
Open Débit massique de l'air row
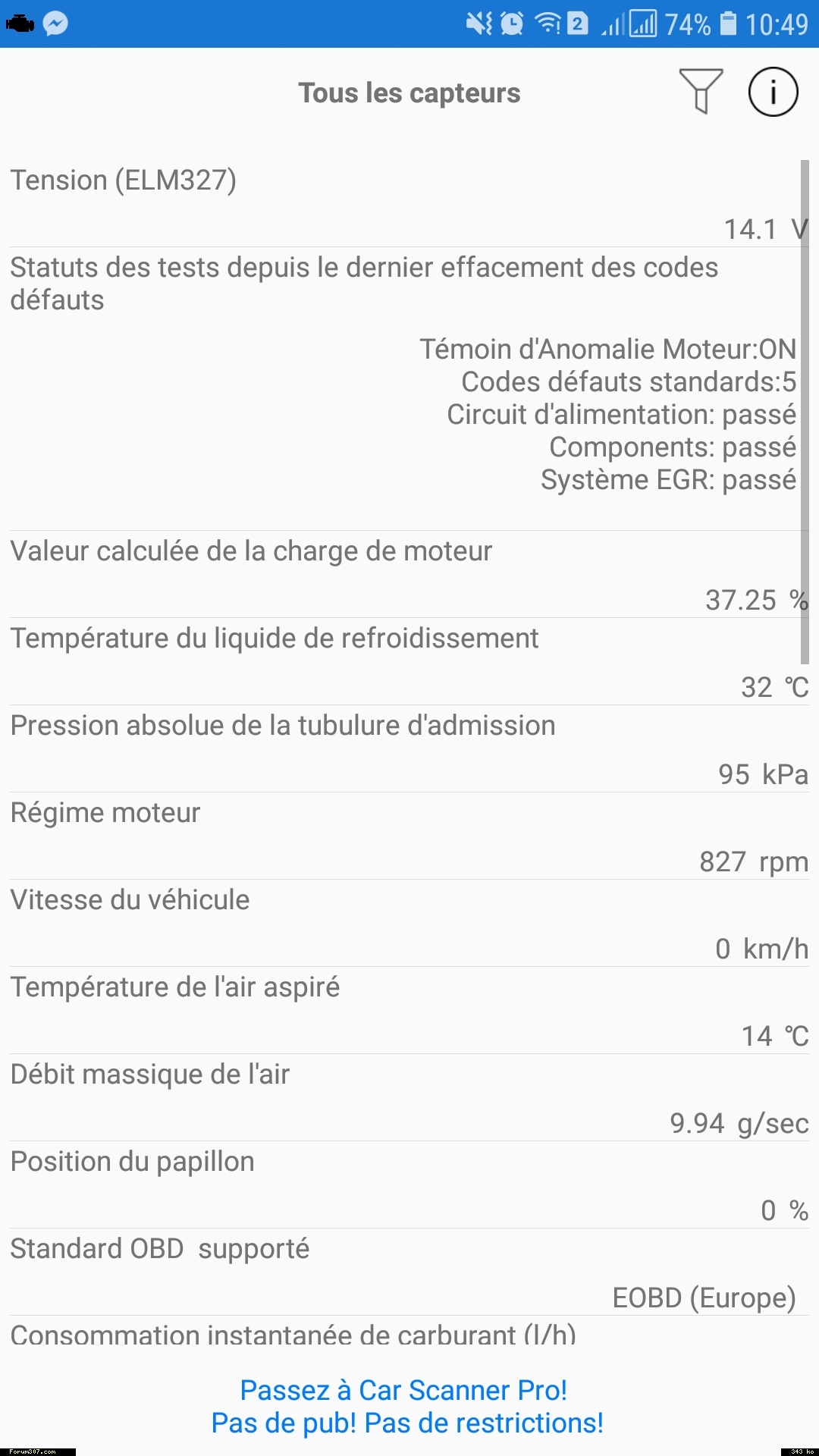pyautogui.click(x=409, y=1098)
